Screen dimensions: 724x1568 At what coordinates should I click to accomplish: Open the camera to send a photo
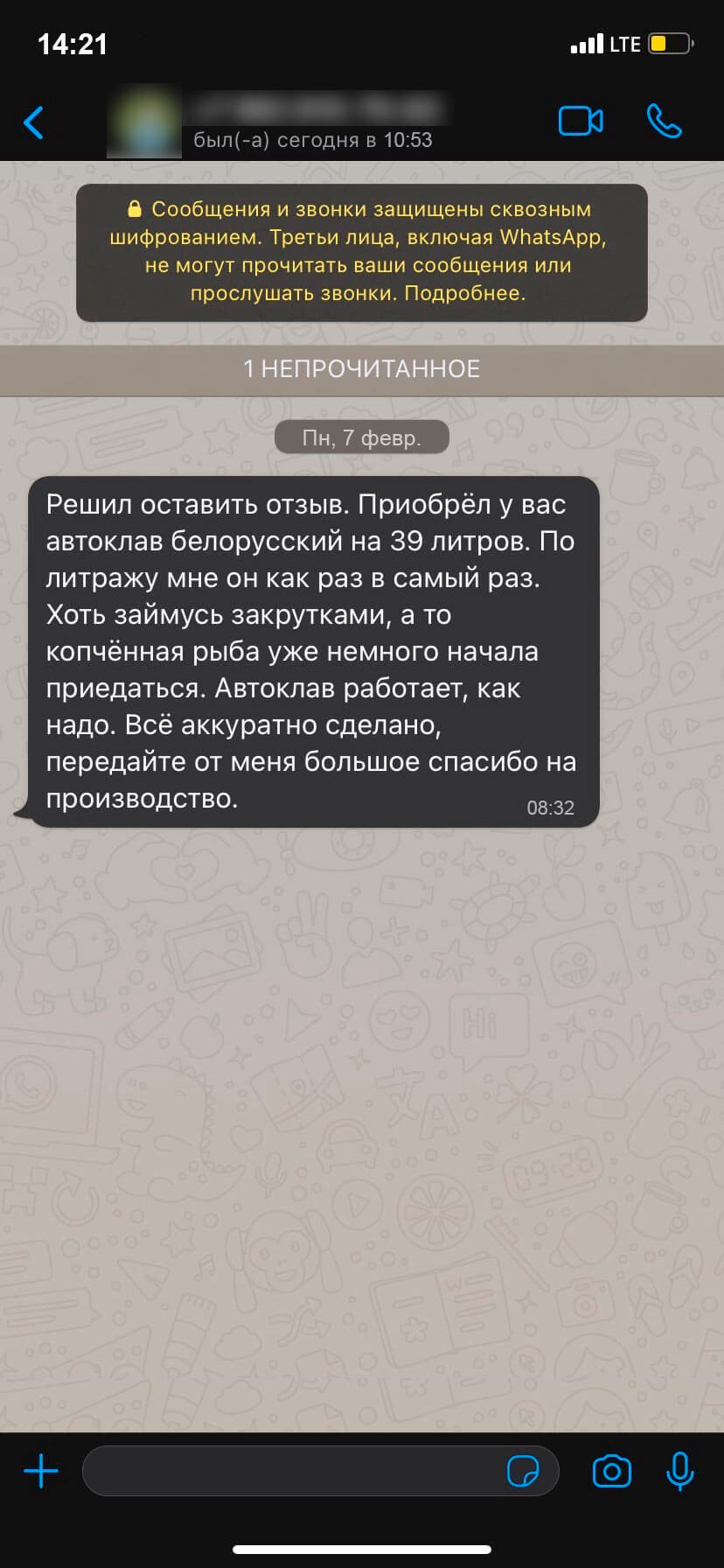pyautogui.click(x=611, y=1471)
